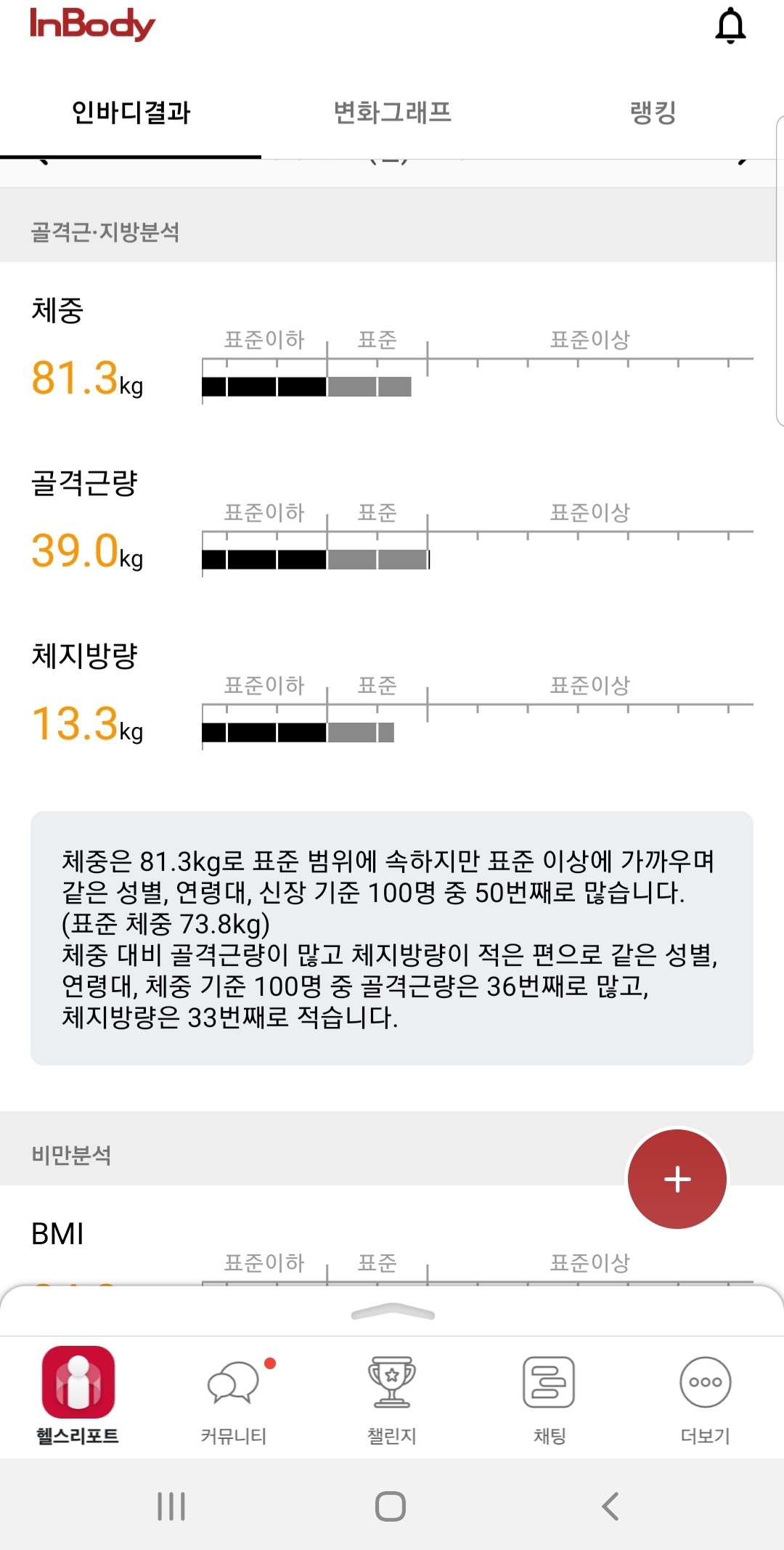The width and height of the screenshot is (784, 1550).
Task: Open the notifications bell
Action: click(x=730, y=26)
